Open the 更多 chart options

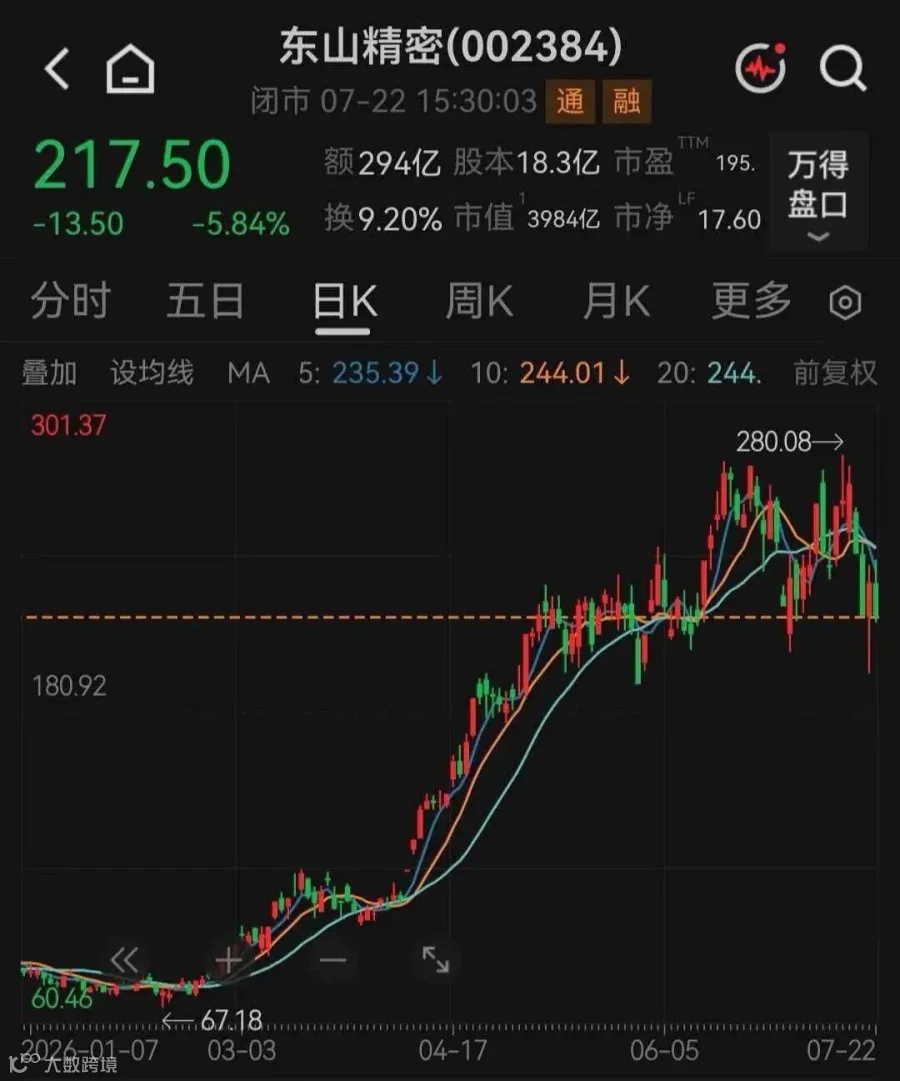click(751, 301)
